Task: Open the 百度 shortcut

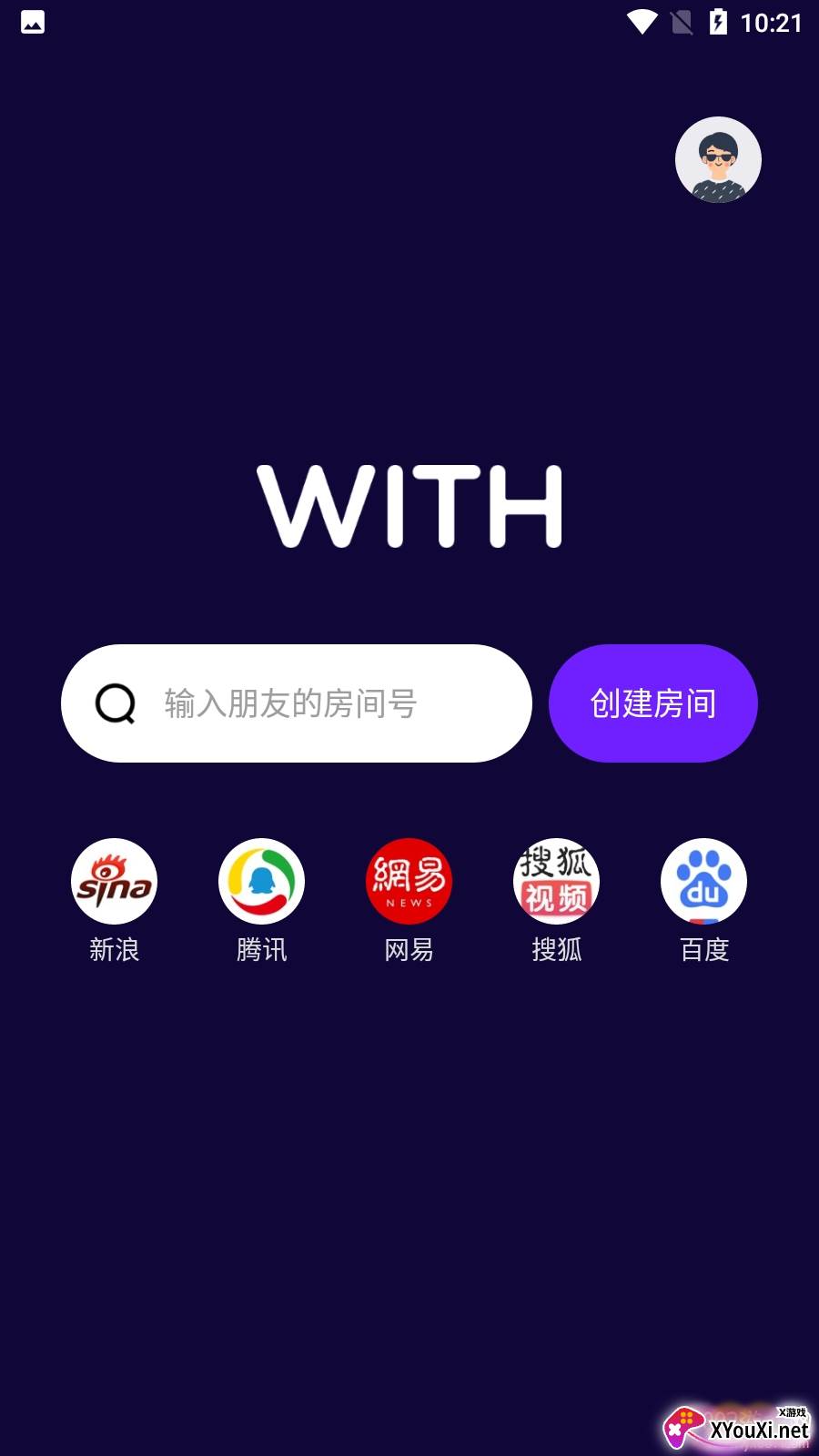Action: pyautogui.click(x=703, y=882)
